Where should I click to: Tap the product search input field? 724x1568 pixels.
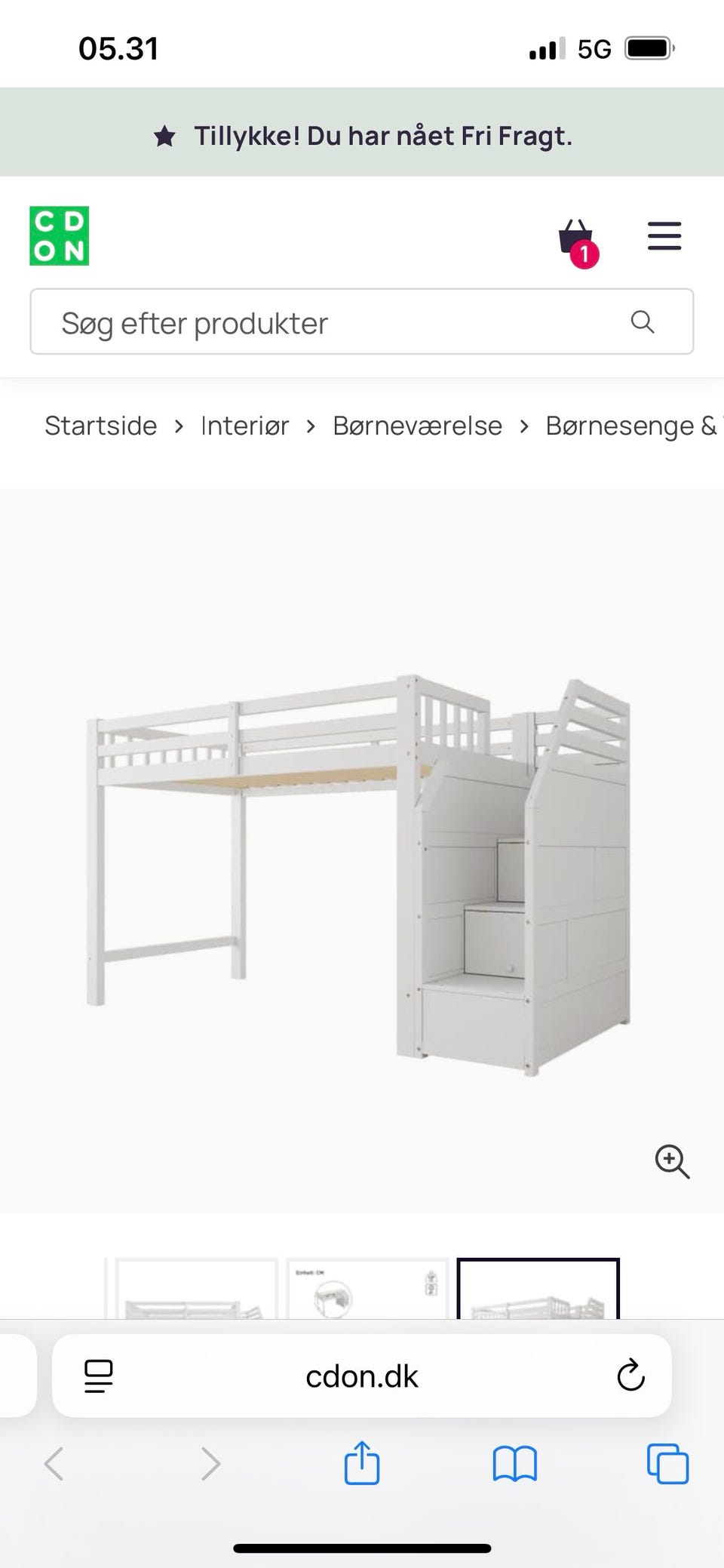point(302,322)
